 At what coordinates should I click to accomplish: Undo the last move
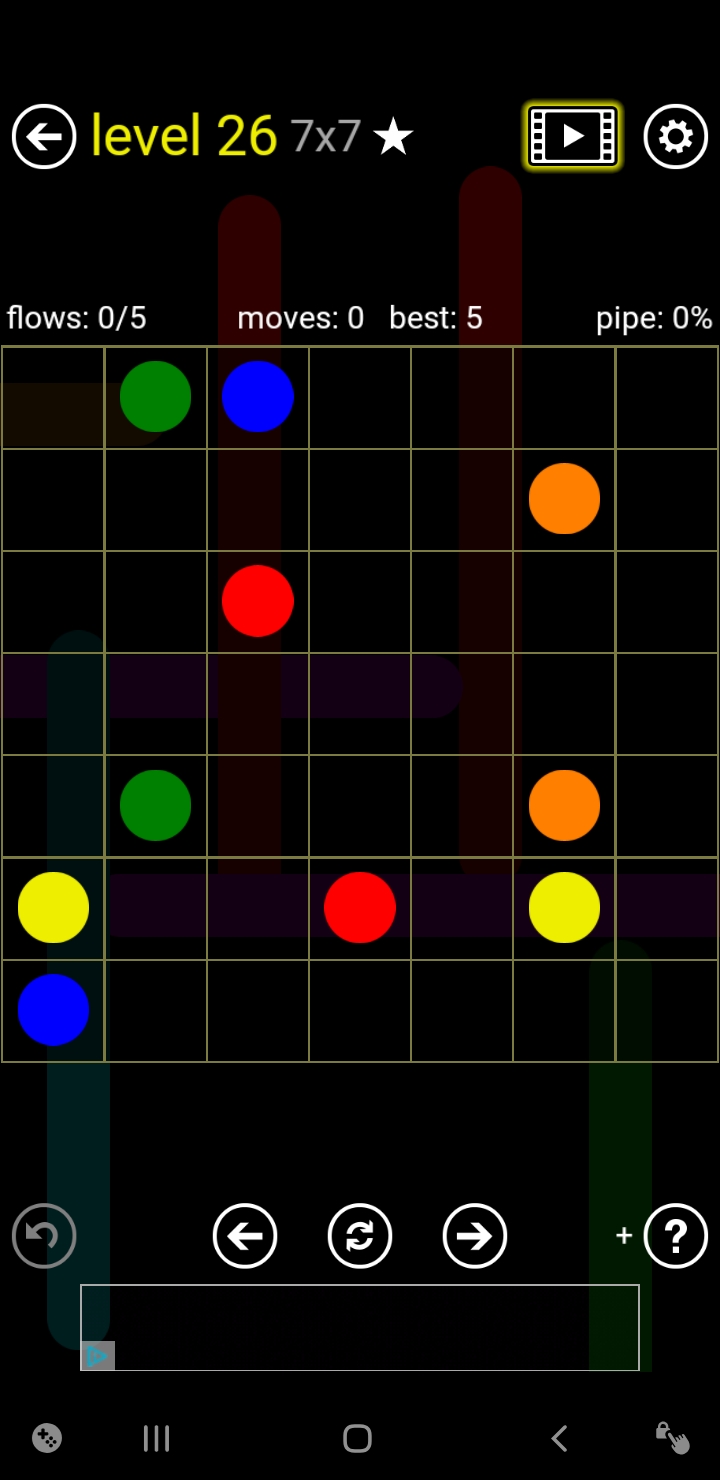tap(44, 1236)
